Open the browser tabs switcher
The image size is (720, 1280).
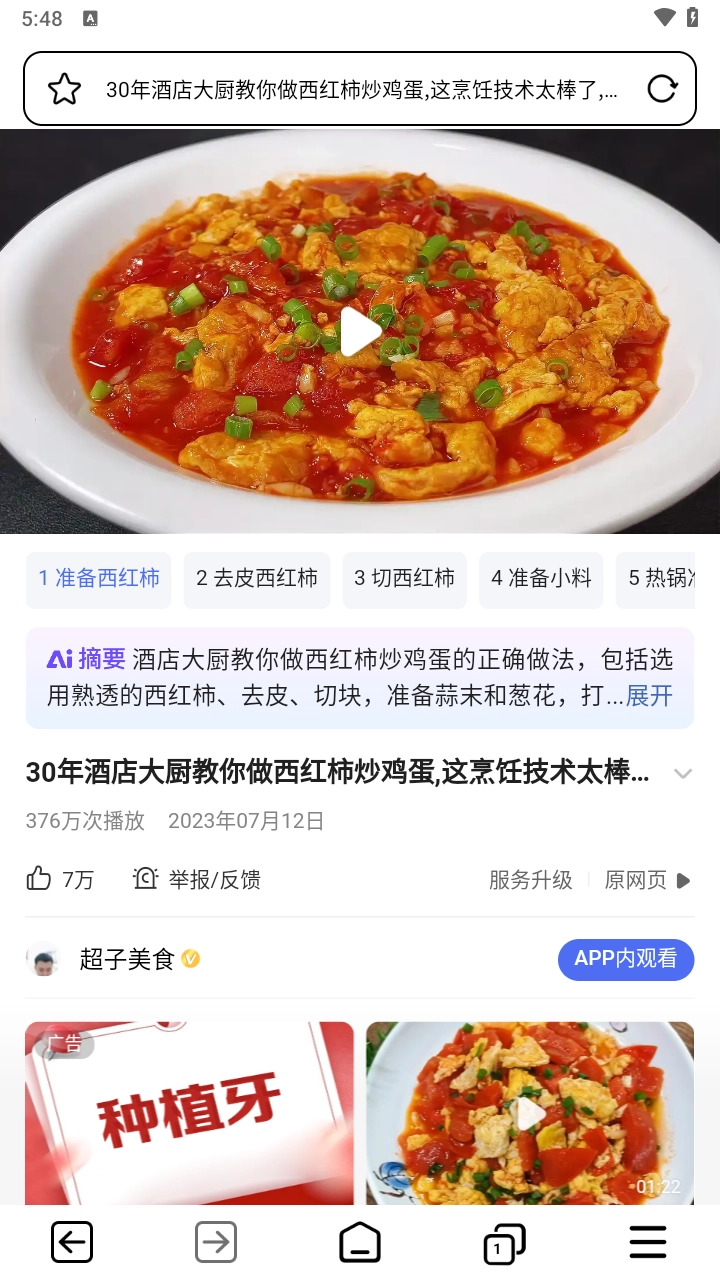[x=504, y=1242]
